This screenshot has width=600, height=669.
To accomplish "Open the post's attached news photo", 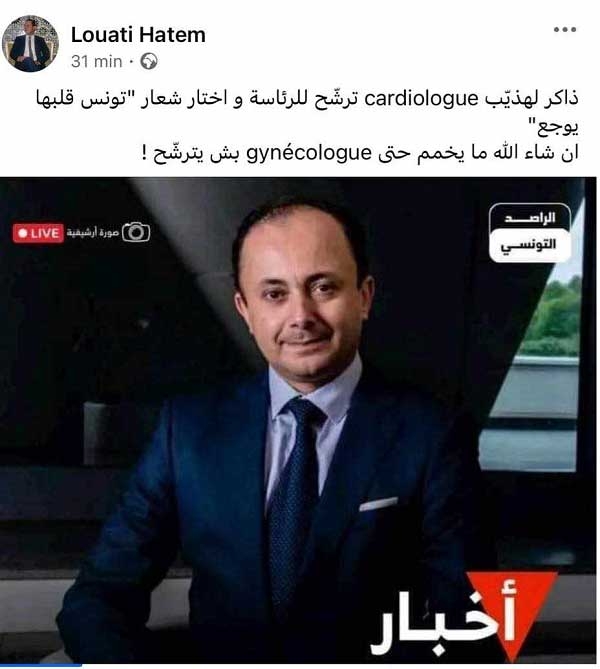I will [x=300, y=420].
